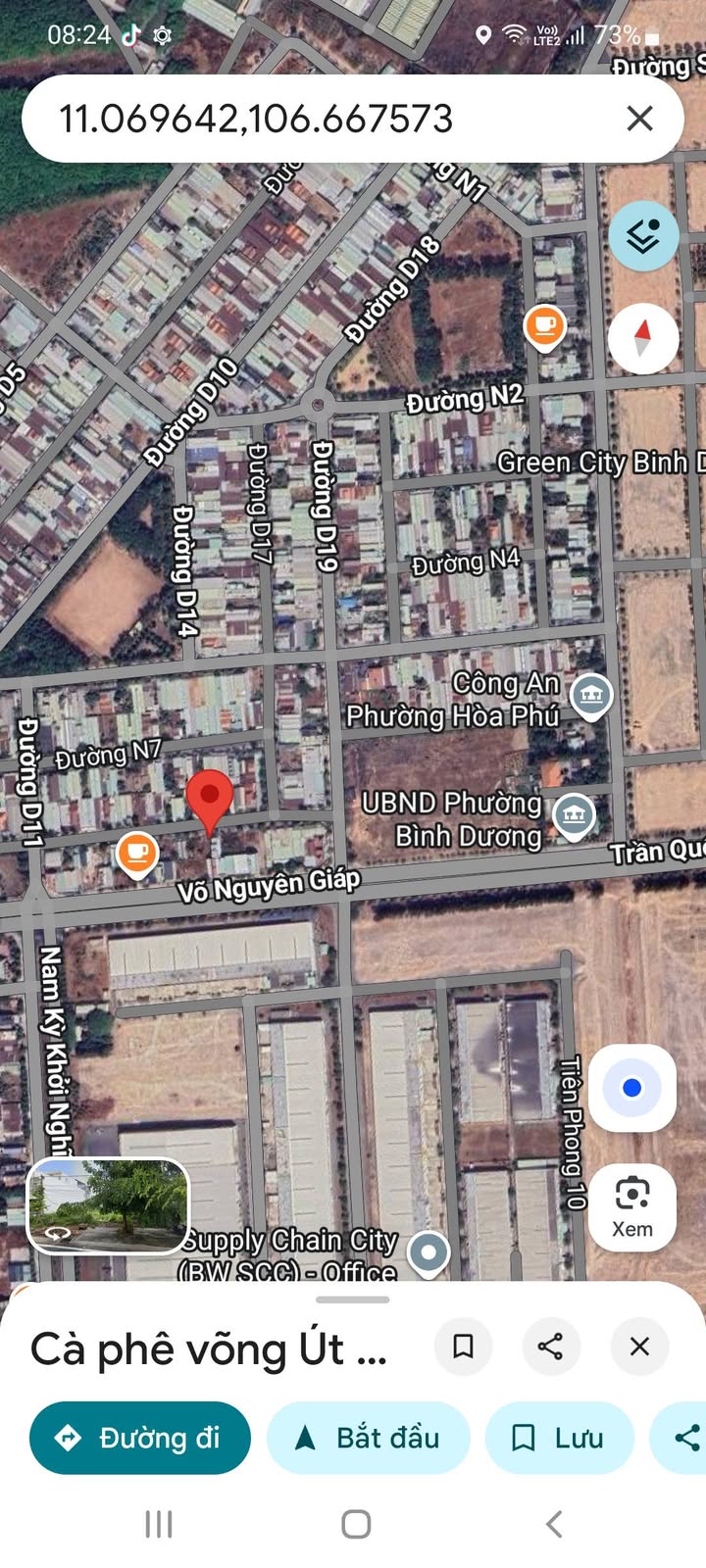Select the Công An Phường Hòa Phú marker

[x=590, y=696]
